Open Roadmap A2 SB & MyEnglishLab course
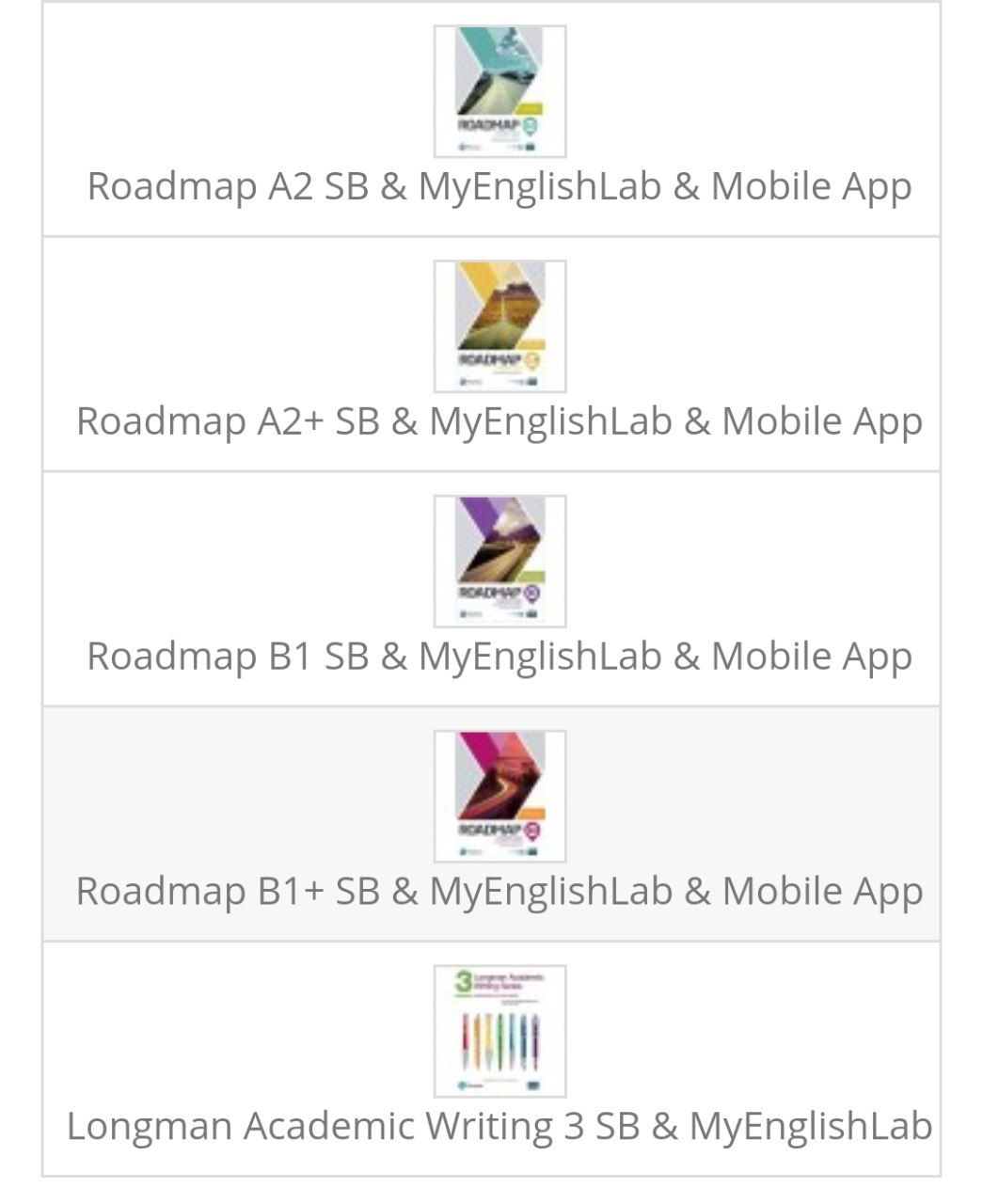The image size is (983, 1204). tap(499, 185)
